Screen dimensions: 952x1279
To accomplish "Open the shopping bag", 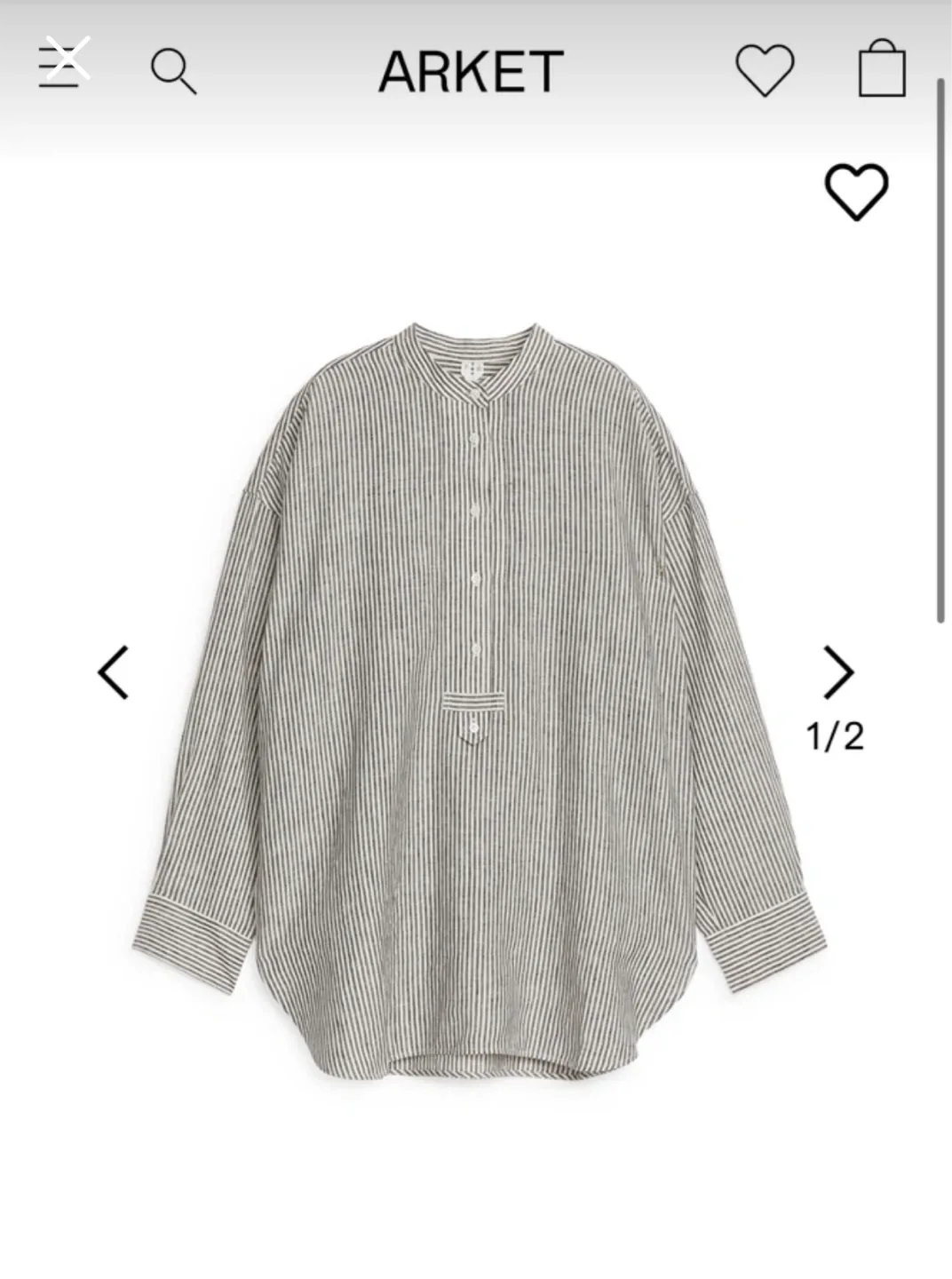I will click(882, 68).
